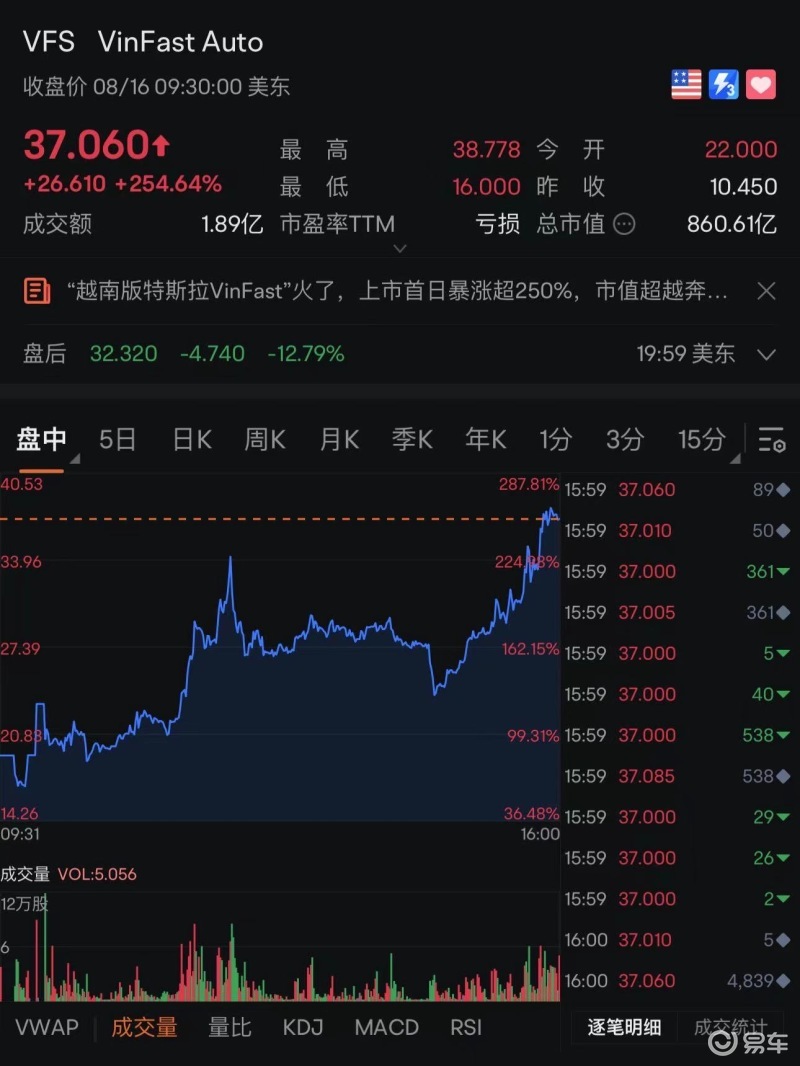The image size is (800, 1066).
Task: Select the KDJ indicator
Action: (x=303, y=1028)
